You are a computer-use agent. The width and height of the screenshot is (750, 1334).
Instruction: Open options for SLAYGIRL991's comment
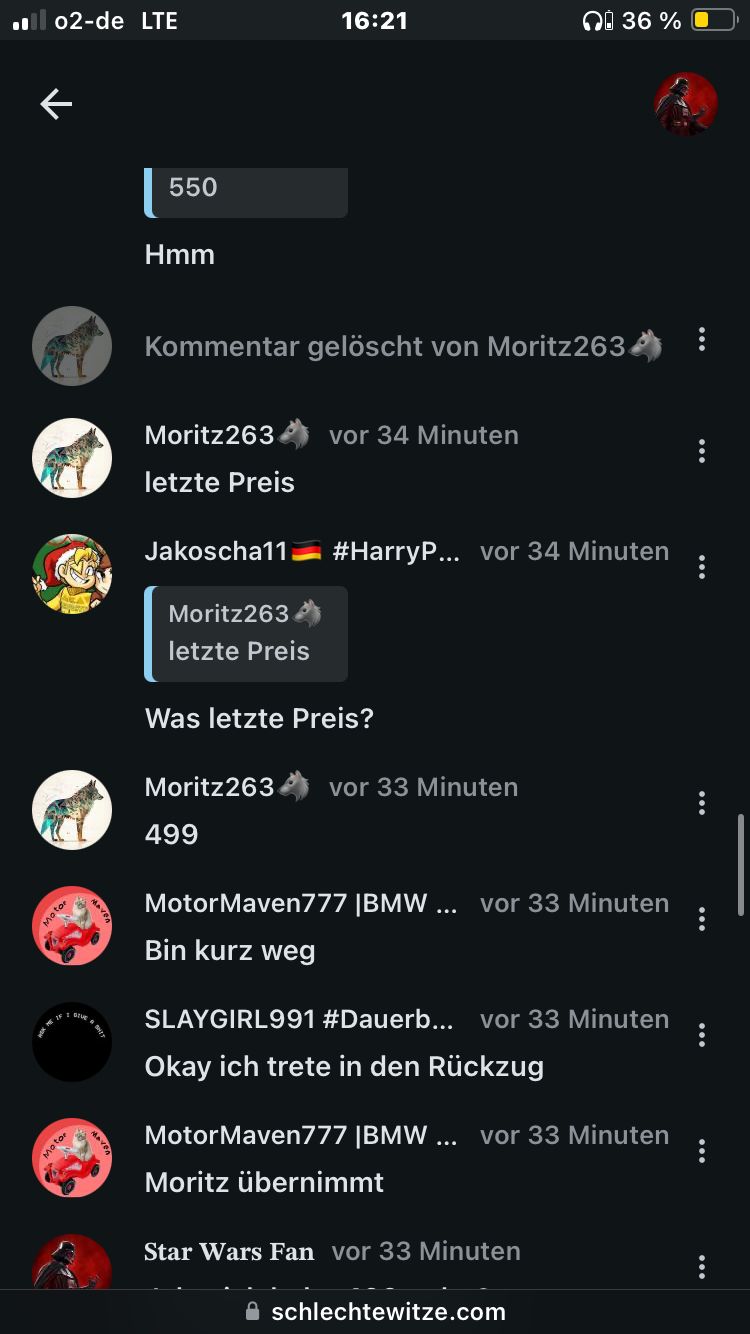[702, 1035]
